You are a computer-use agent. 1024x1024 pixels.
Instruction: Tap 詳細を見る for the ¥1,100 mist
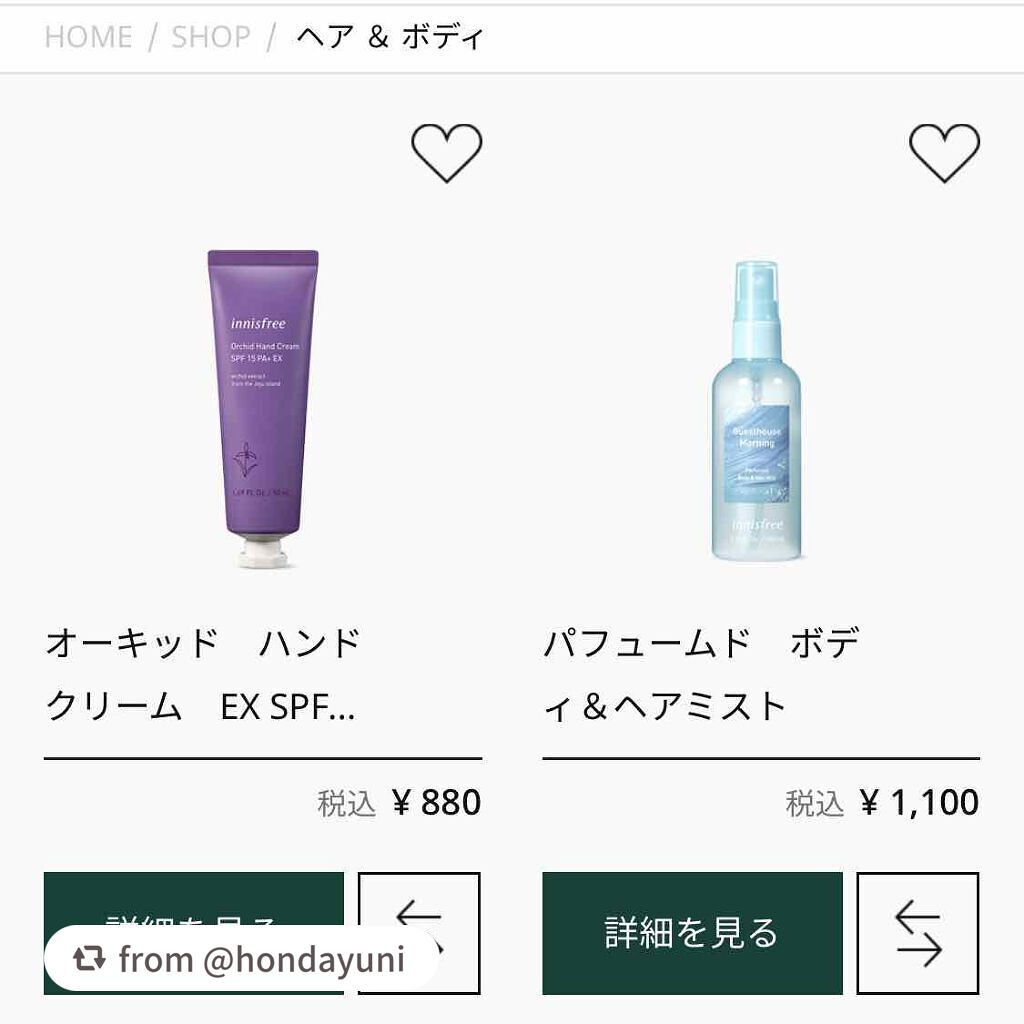[692, 933]
